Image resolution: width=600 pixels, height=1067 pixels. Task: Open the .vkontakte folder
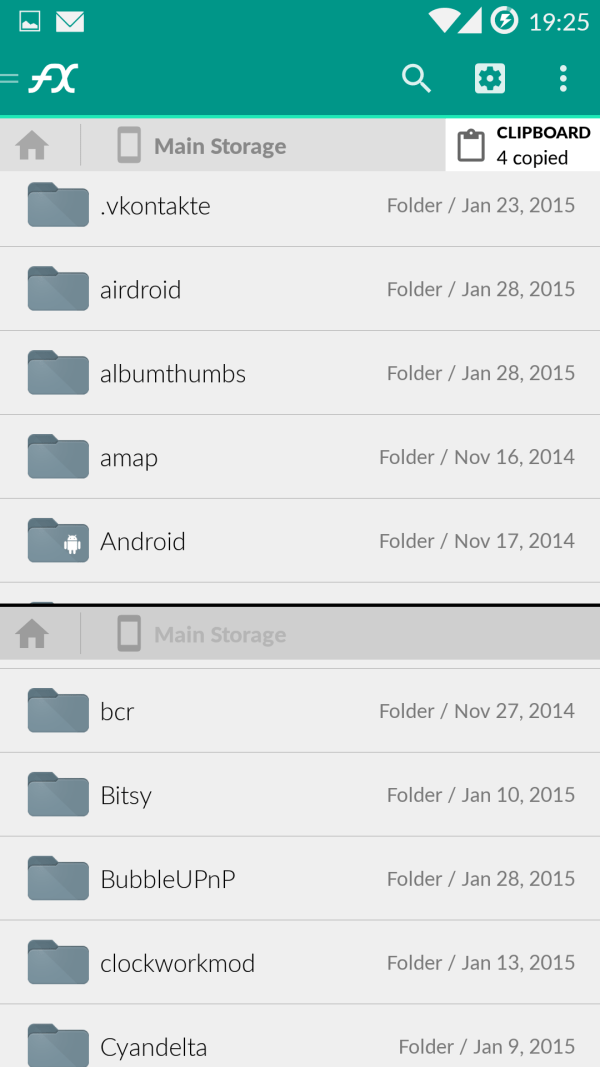[300, 206]
